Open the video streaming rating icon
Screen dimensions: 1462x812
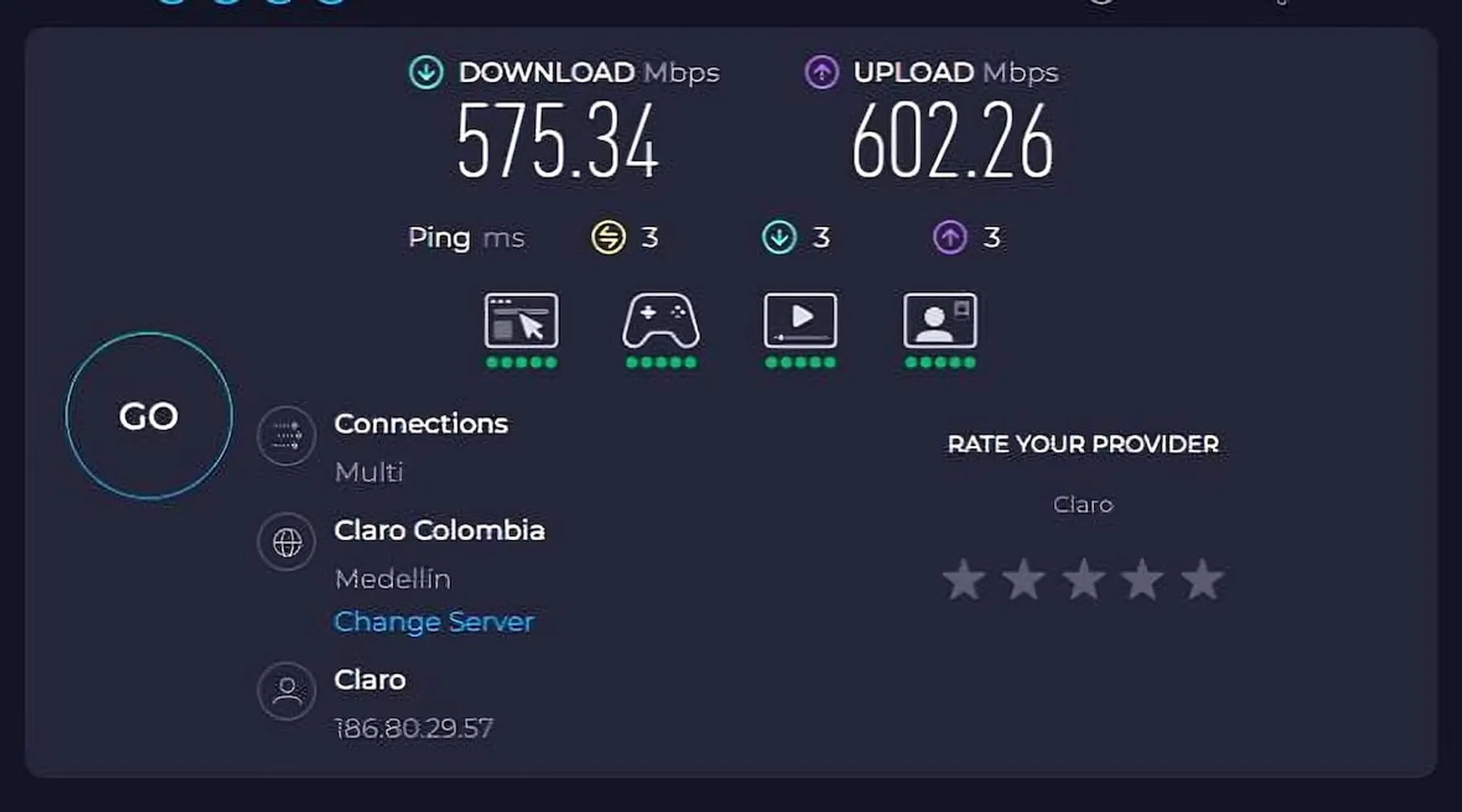[800, 322]
